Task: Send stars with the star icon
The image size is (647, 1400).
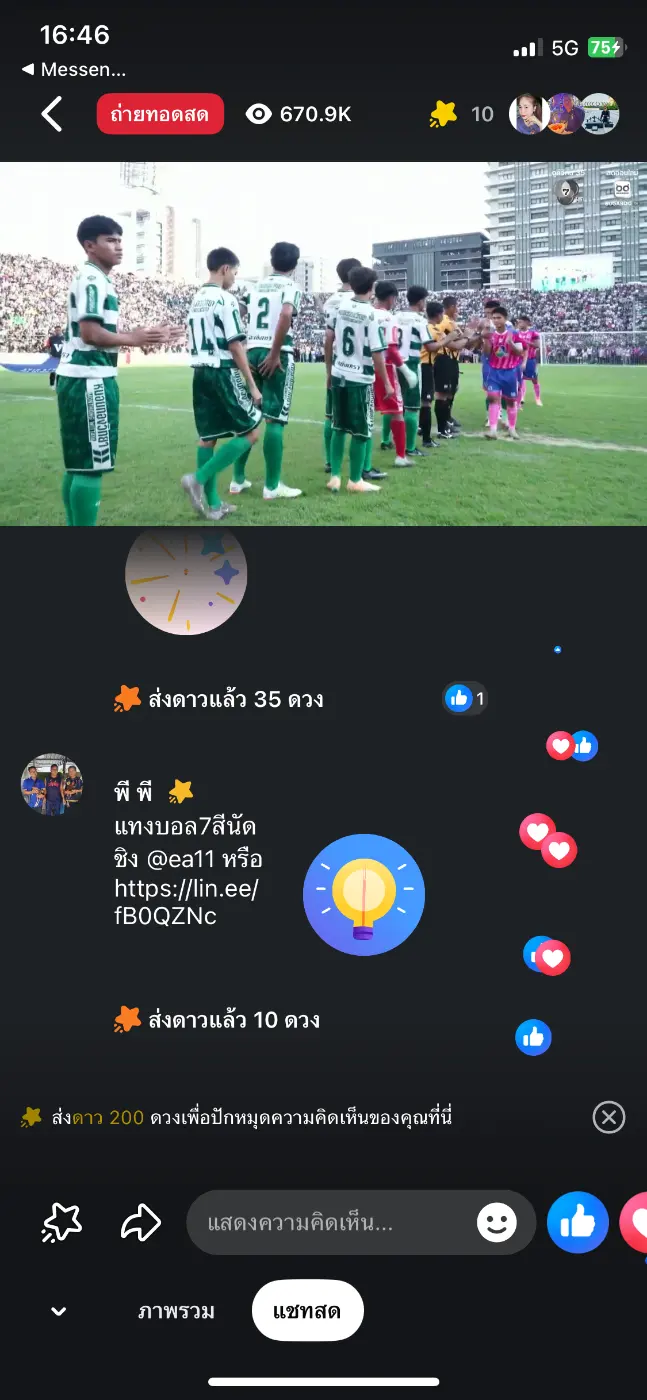Action: [x=62, y=1222]
